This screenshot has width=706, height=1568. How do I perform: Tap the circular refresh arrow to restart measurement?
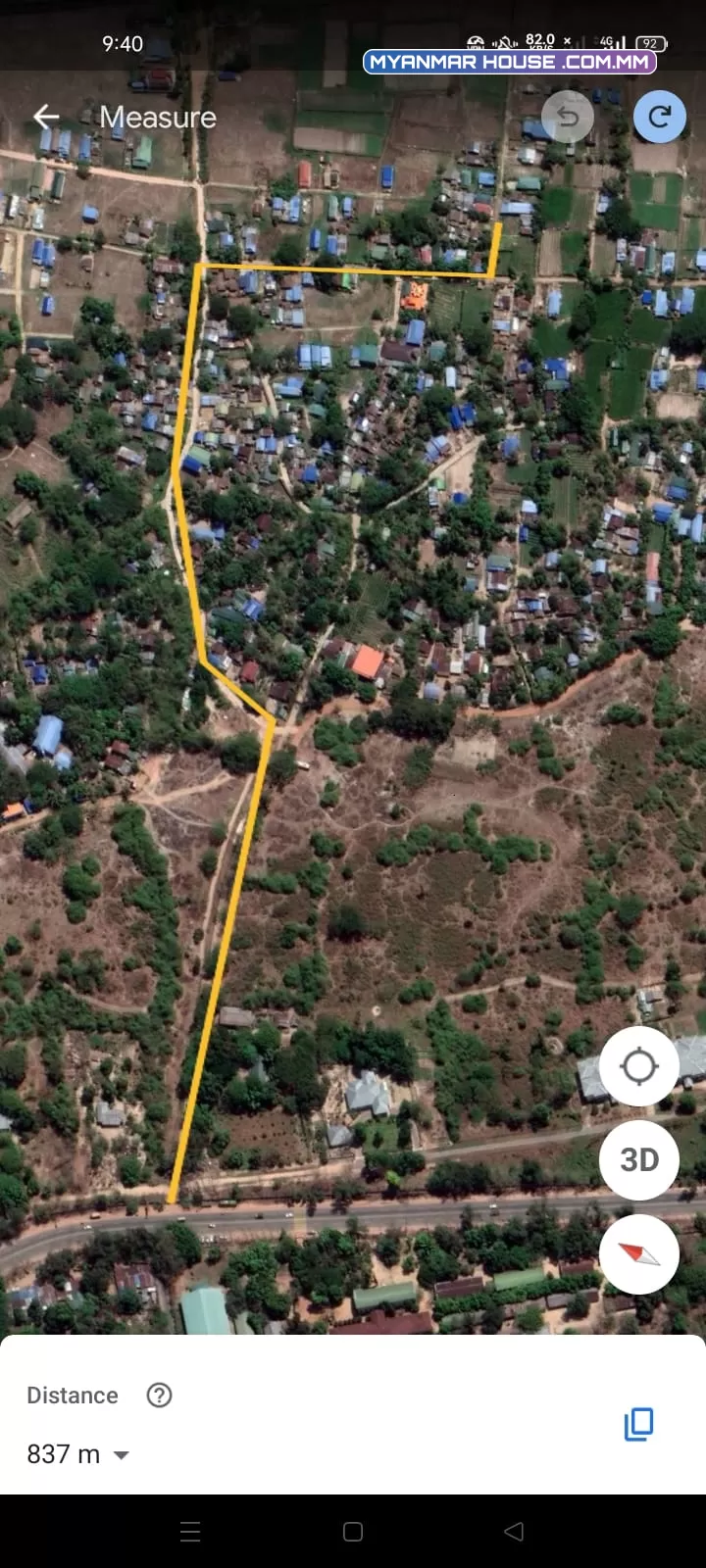click(x=660, y=117)
